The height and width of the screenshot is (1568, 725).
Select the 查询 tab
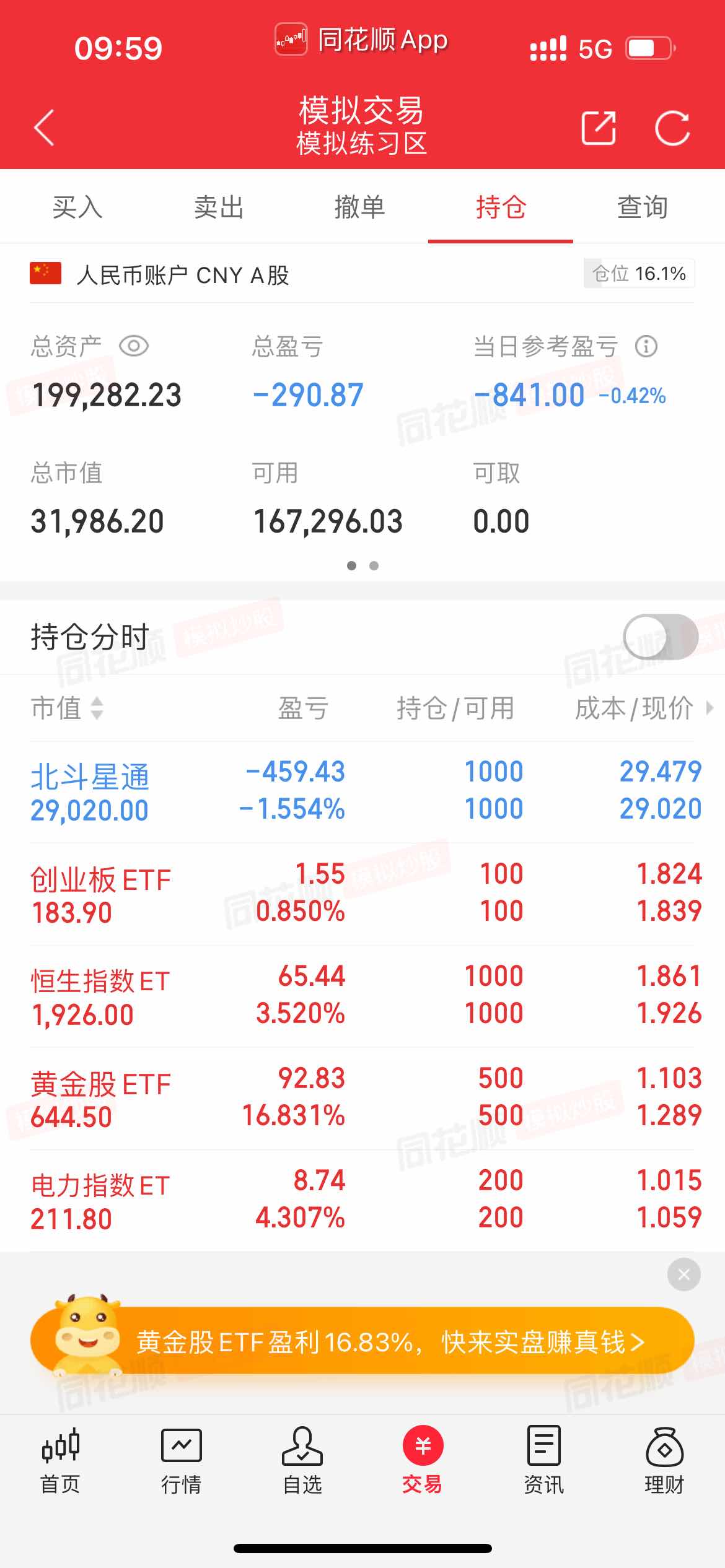tap(642, 207)
